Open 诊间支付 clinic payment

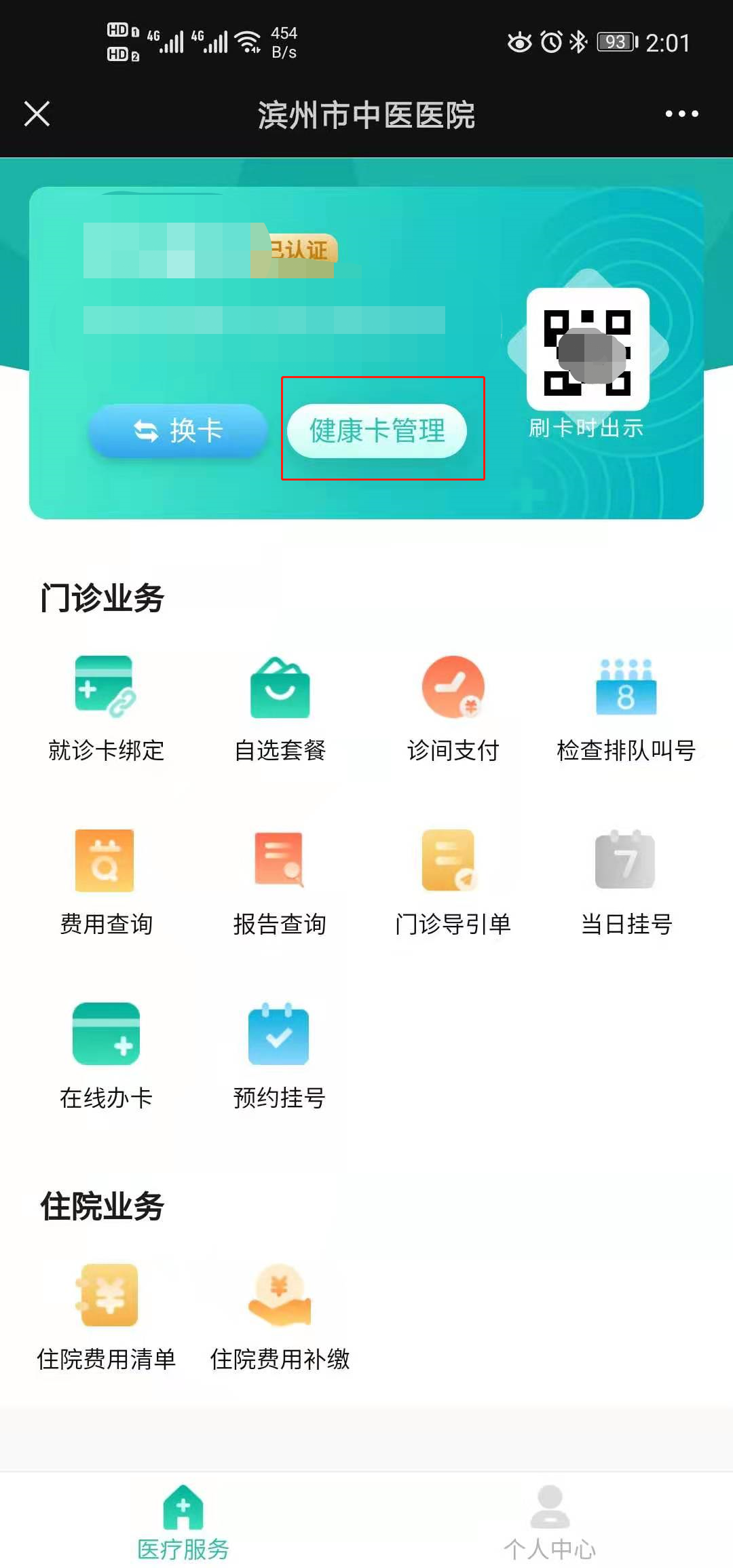coord(453,707)
